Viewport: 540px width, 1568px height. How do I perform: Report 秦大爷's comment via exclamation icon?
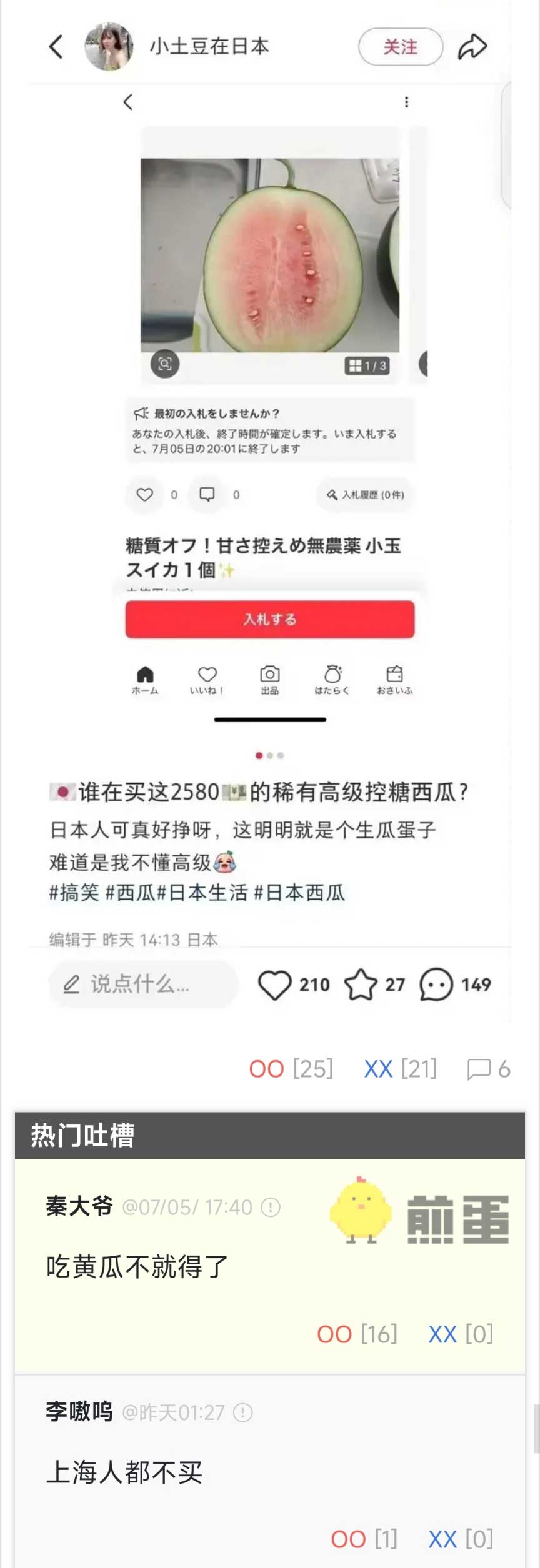271,1207
